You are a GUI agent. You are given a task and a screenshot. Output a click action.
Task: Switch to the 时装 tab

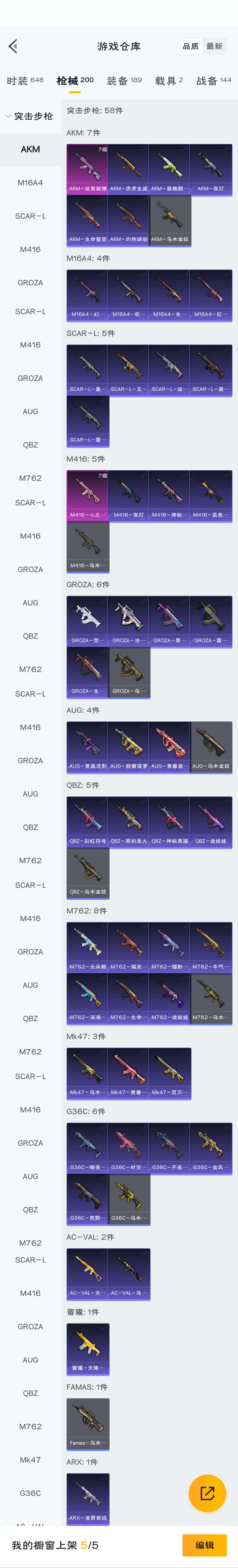pyautogui.click(x=25, y=80)
